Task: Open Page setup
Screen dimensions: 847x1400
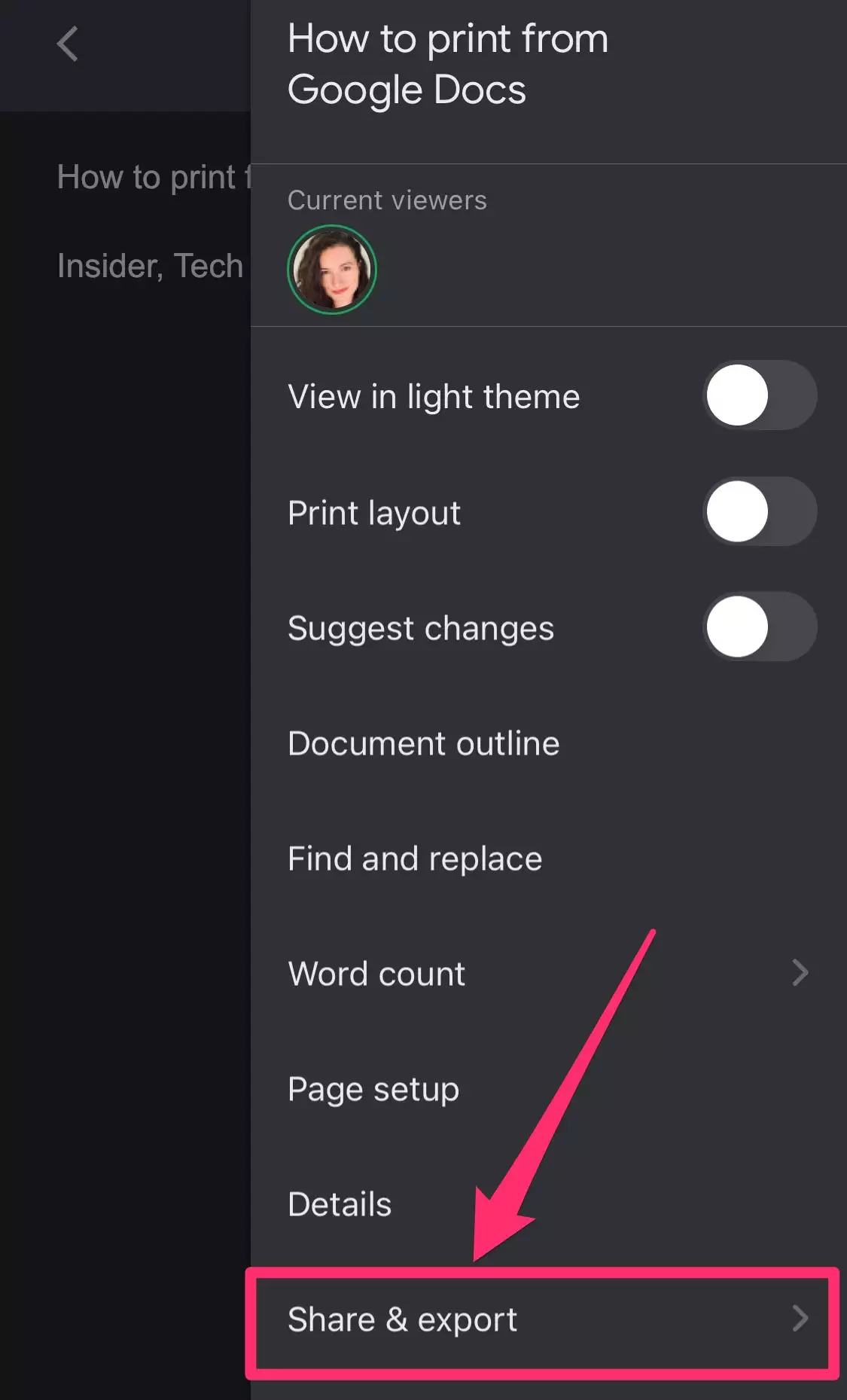Action: (x=373, y=1089)
